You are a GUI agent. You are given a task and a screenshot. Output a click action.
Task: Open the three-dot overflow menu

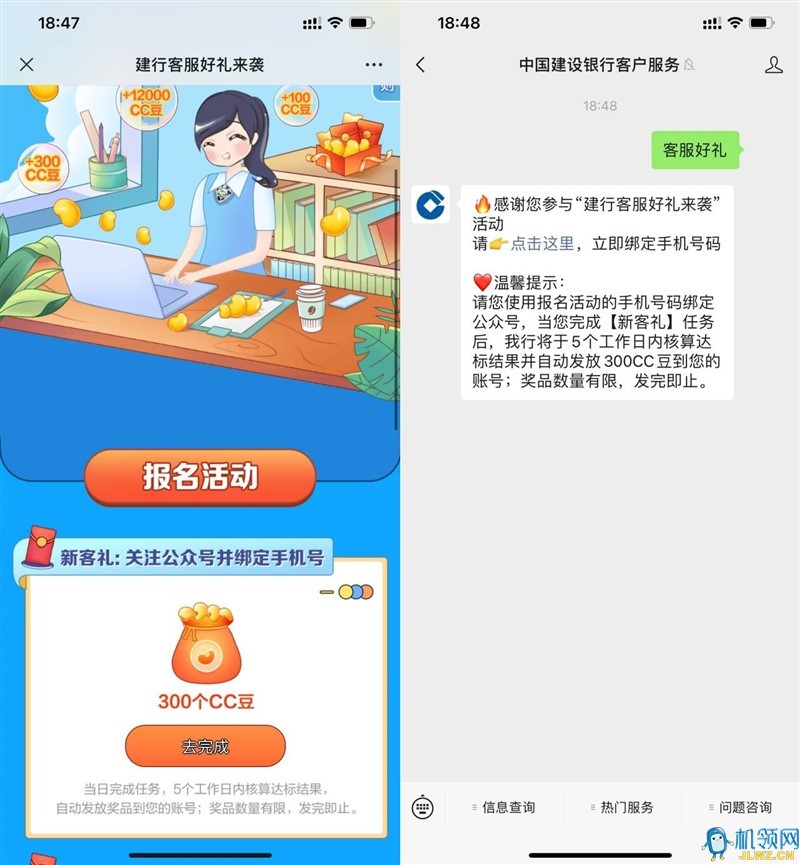(374, 65)
